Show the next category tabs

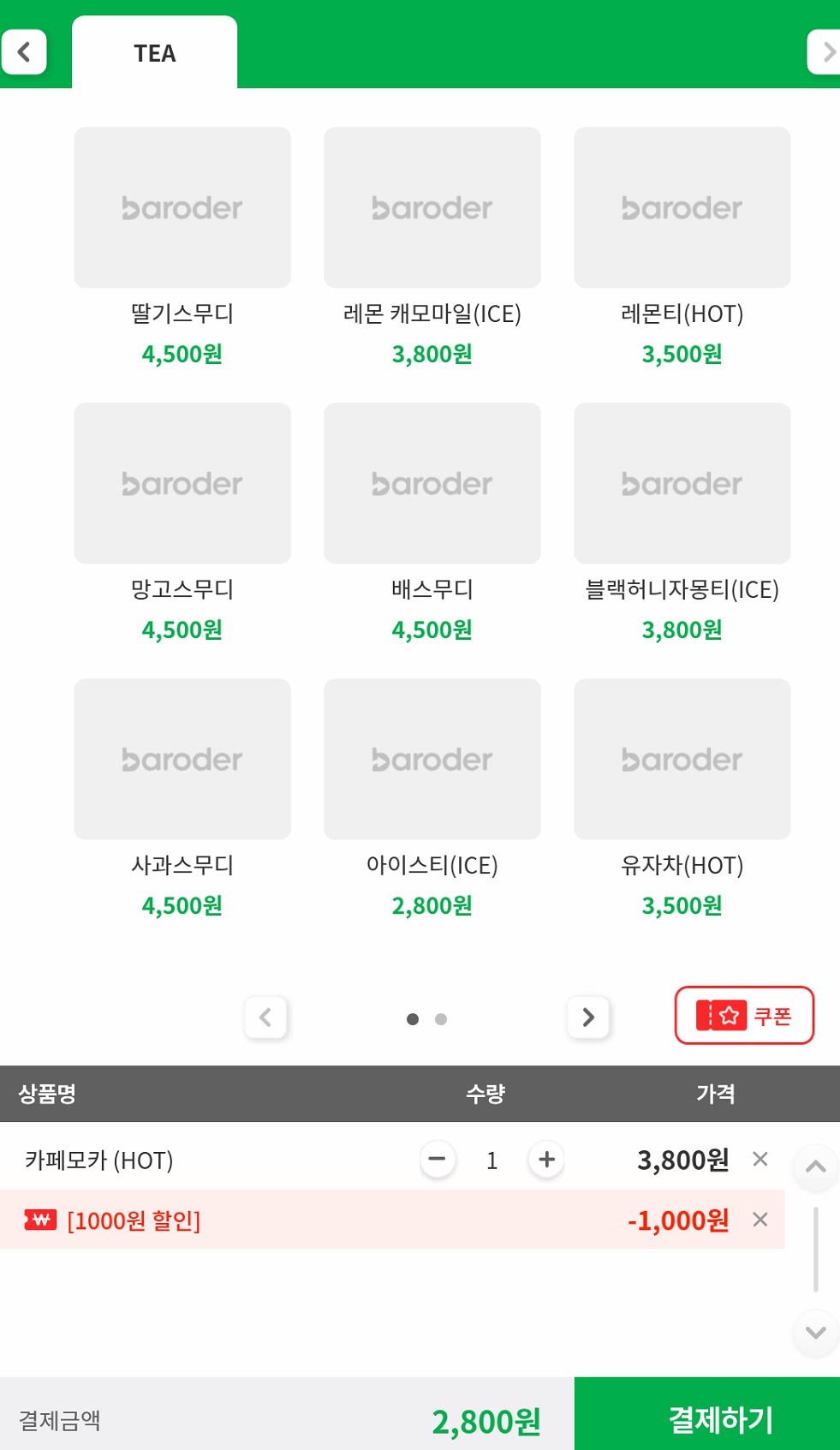[825, 52]
